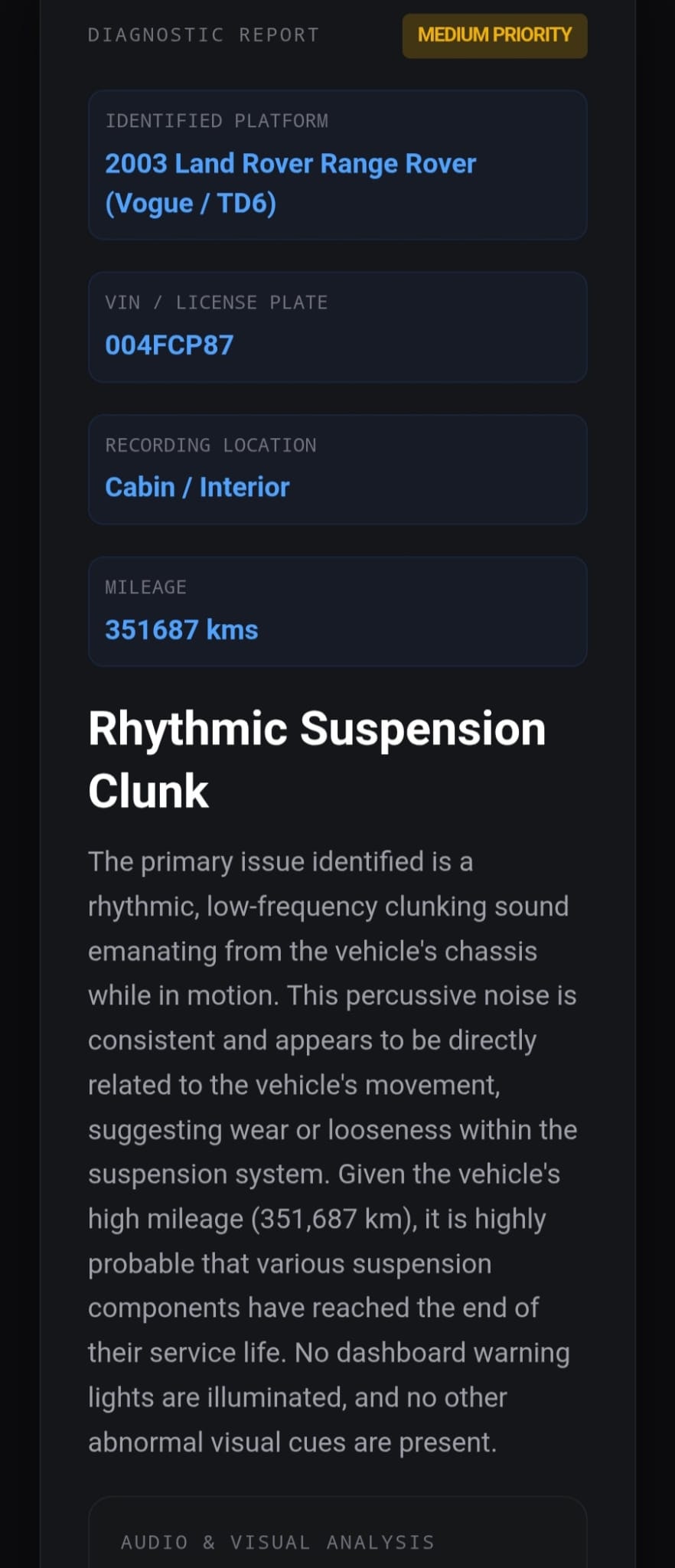Viewport: 675px width, 1568px height.
Task: Open the Cabin / Interior recording location
Action: click(197, 487)
